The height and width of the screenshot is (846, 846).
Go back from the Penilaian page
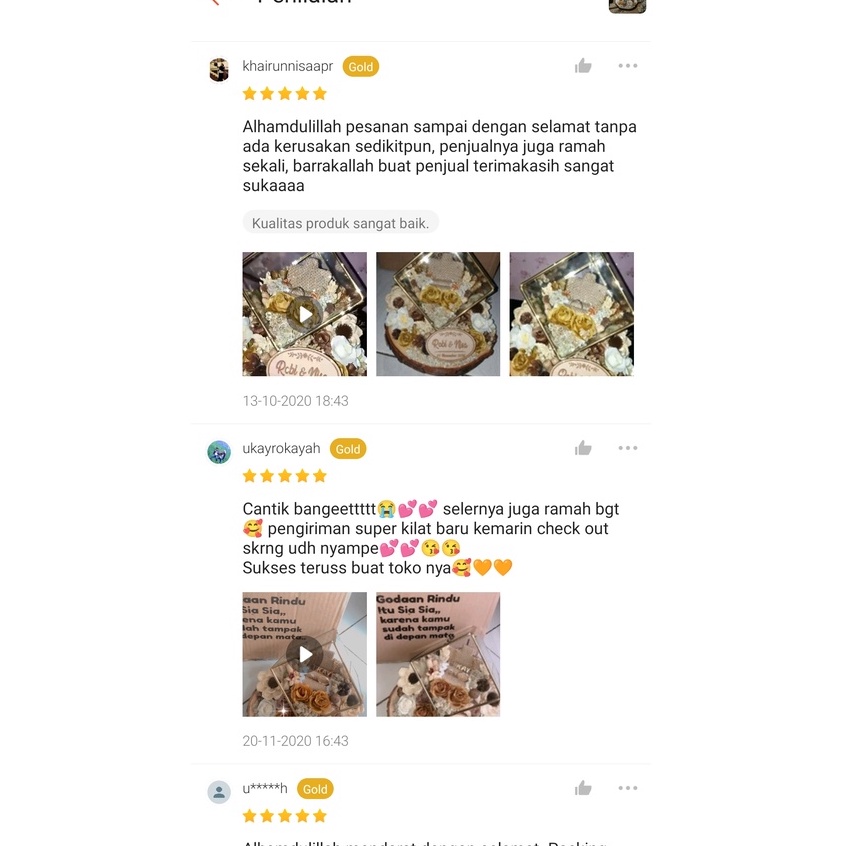coord(215,3)
